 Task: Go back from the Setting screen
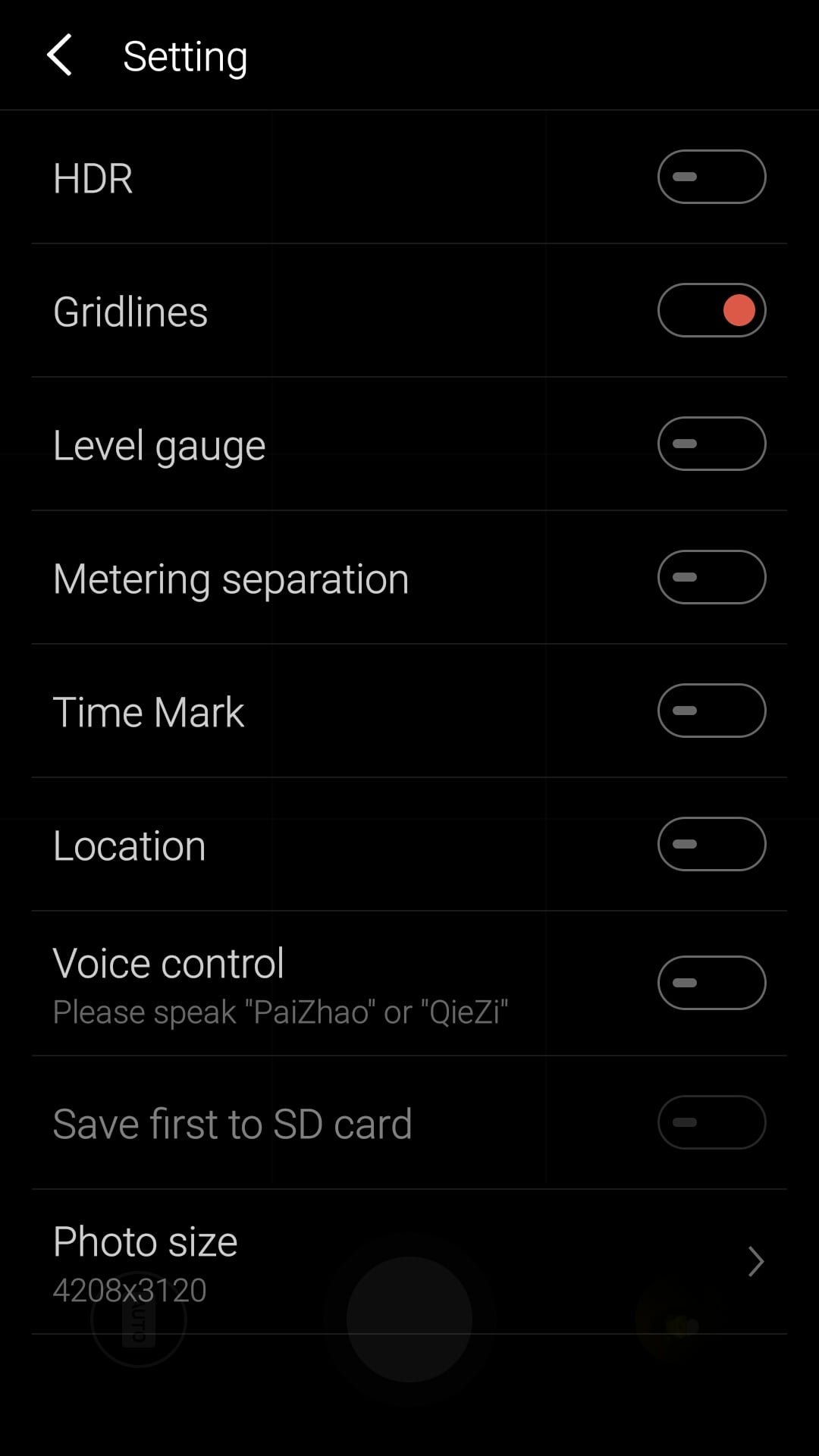click(59, 55)
